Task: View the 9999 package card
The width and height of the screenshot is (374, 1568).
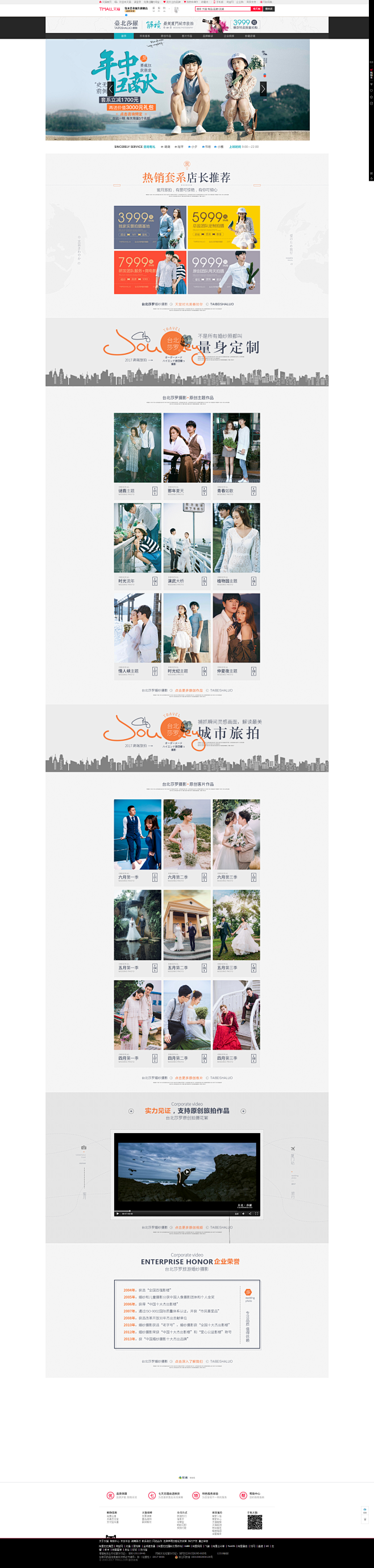Action: tap(223, 272)
